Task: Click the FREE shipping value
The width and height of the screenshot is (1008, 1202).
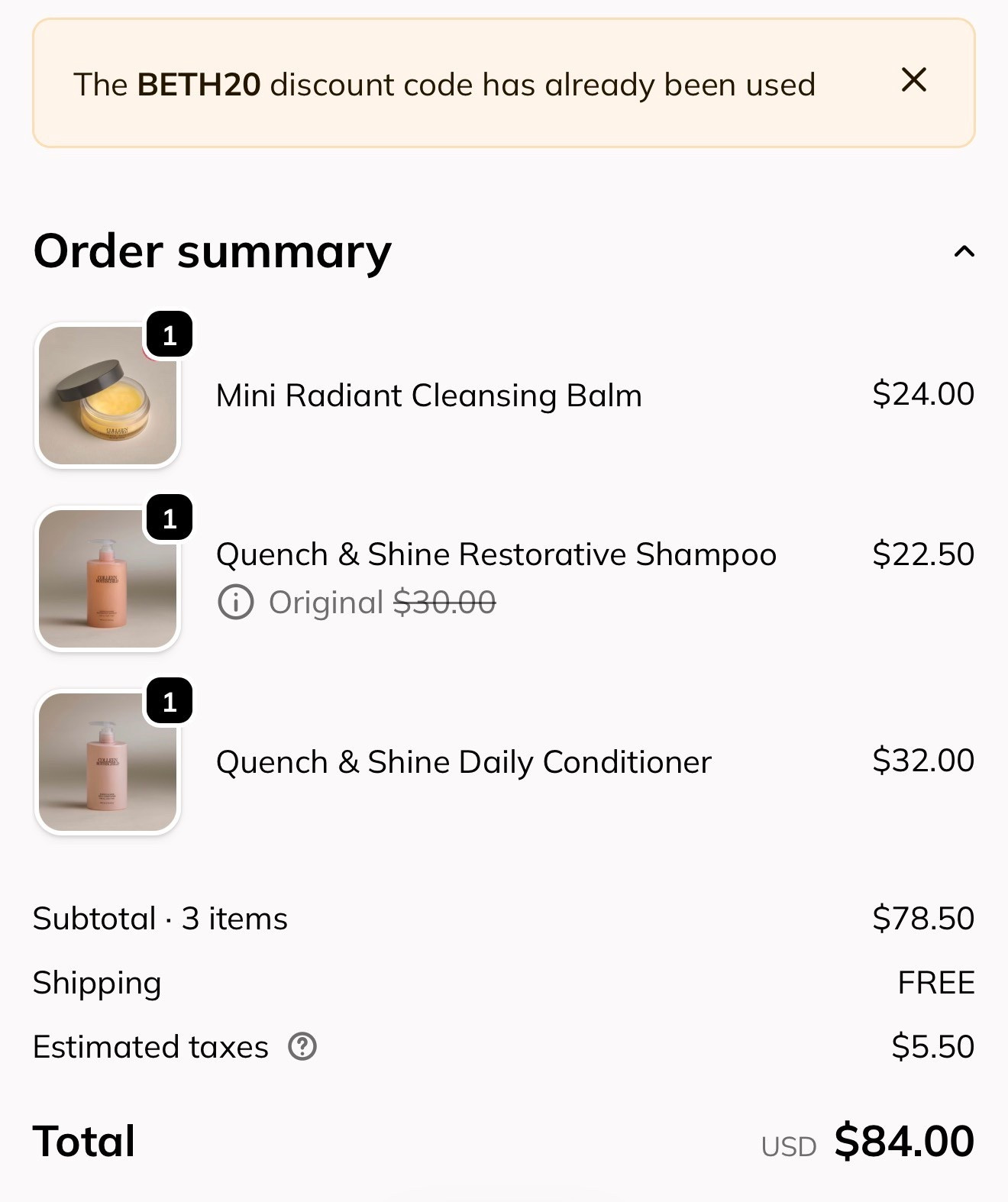Action: pyautogui.click(x=935, y=984)
